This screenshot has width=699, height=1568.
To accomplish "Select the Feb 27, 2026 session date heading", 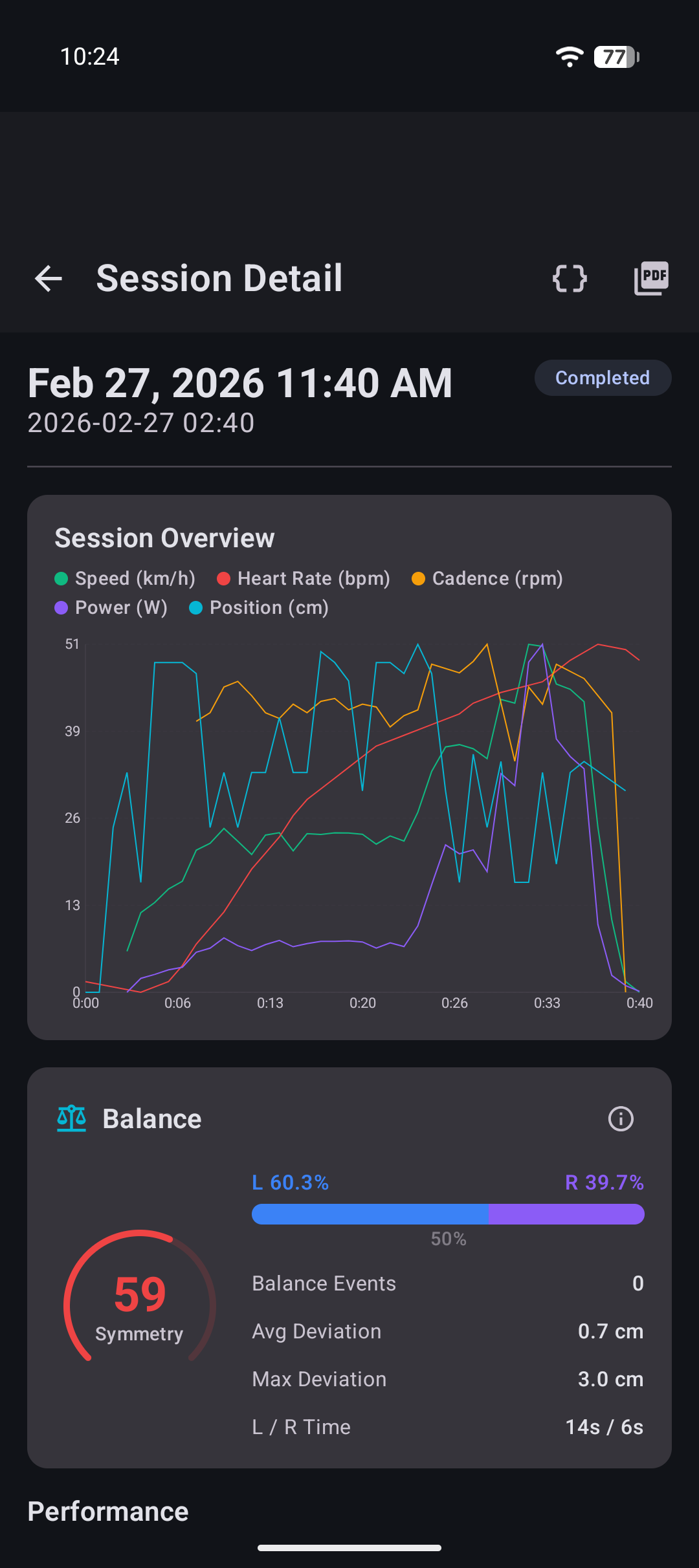I will pos(239,382).
